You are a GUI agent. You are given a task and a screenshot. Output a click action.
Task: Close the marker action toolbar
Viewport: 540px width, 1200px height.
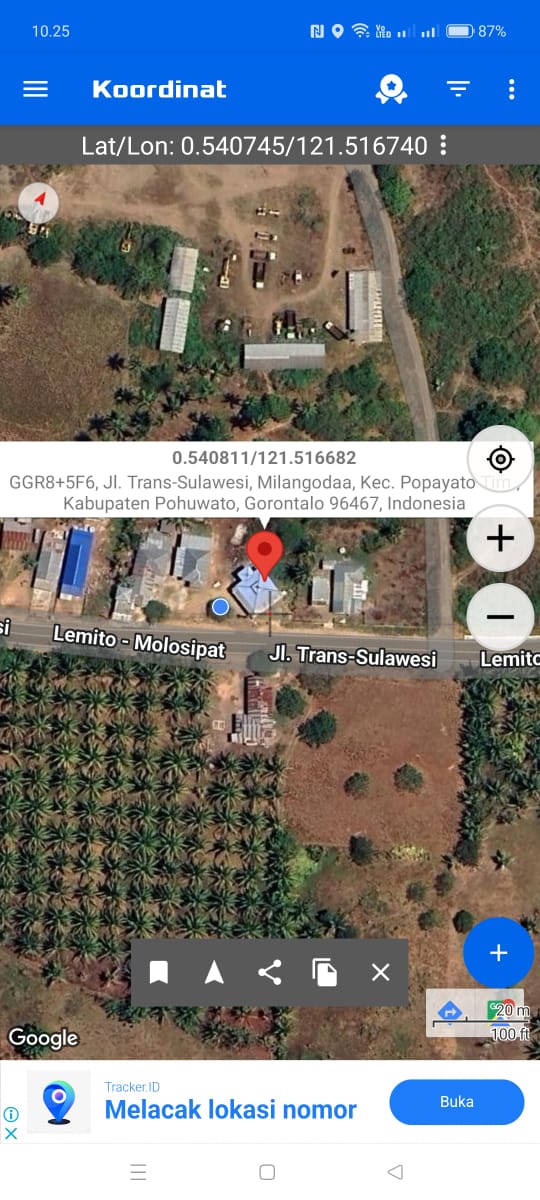(380, 972)
